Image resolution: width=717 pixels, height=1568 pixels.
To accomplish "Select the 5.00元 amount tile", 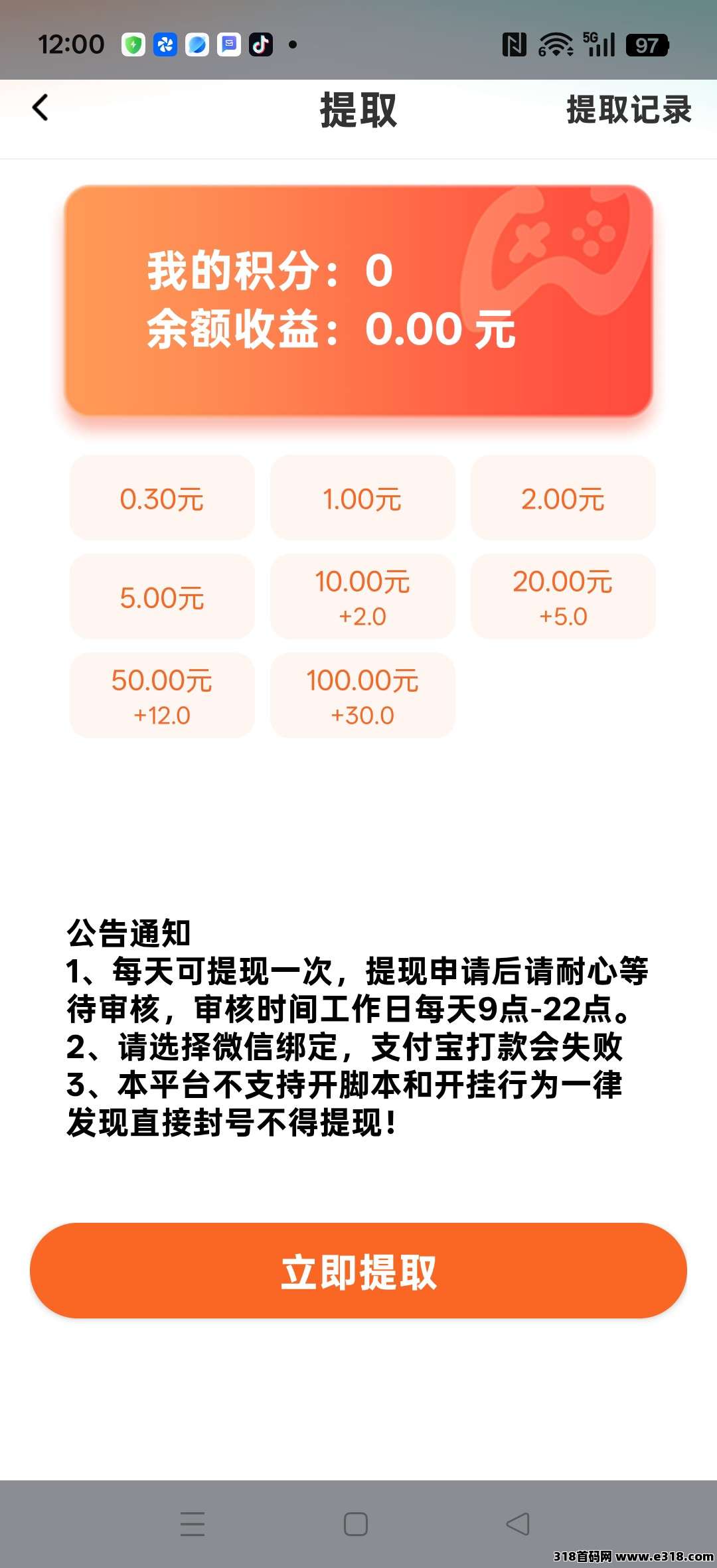I will pos(162,597).
